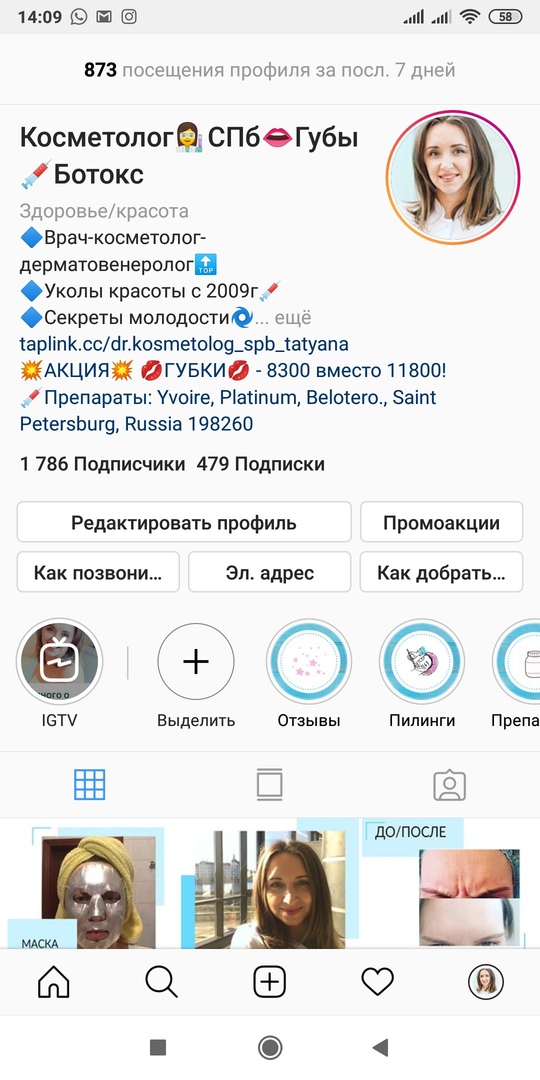Tap the Как добраться button
540x1080 pixels.
(442, 572)
